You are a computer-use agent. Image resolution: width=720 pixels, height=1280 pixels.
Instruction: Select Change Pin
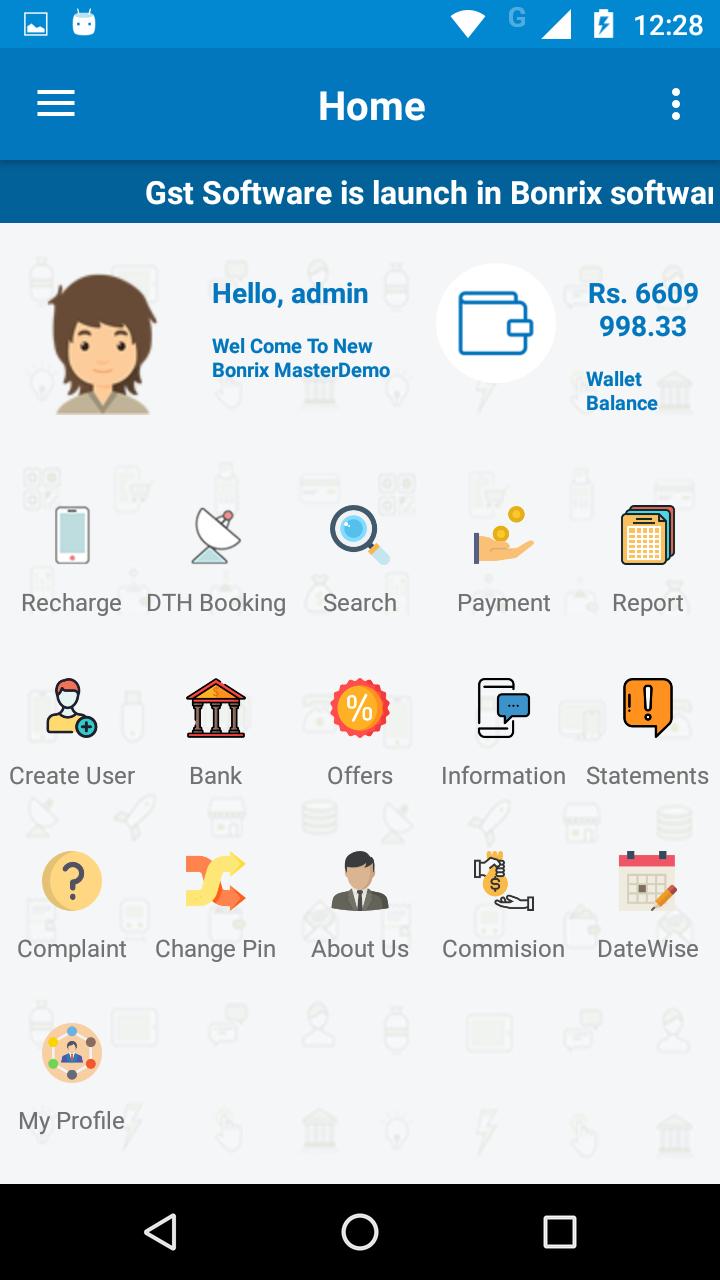216,906
